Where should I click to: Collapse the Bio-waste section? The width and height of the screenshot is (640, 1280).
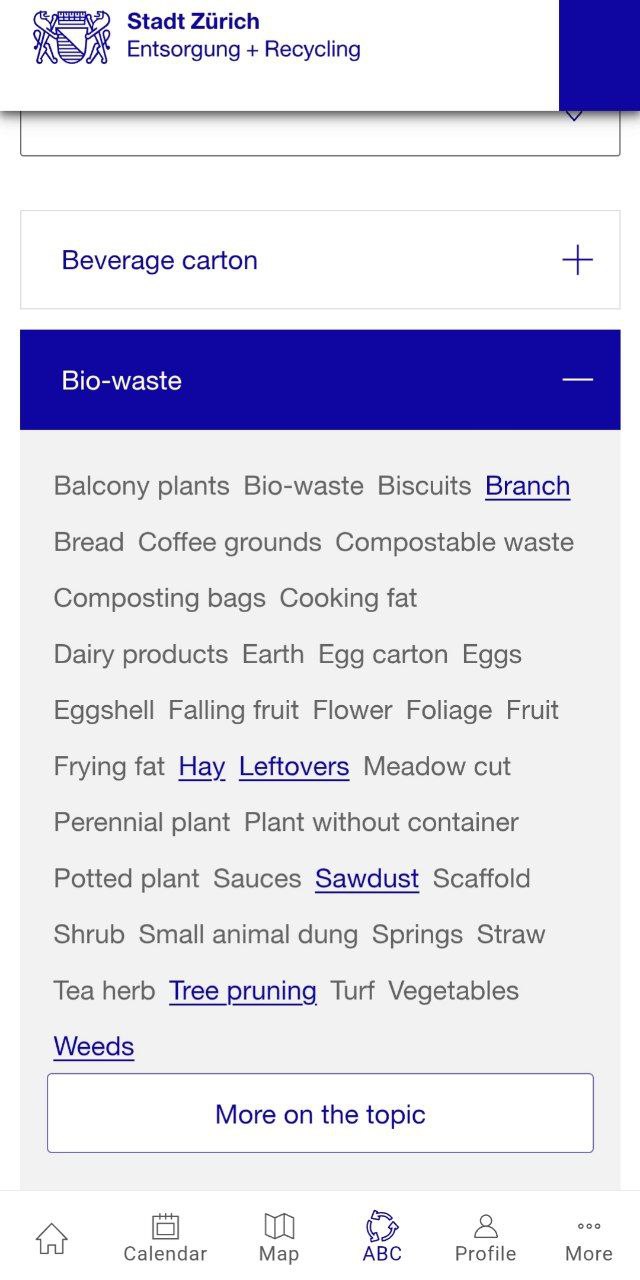tap(320, 380)
